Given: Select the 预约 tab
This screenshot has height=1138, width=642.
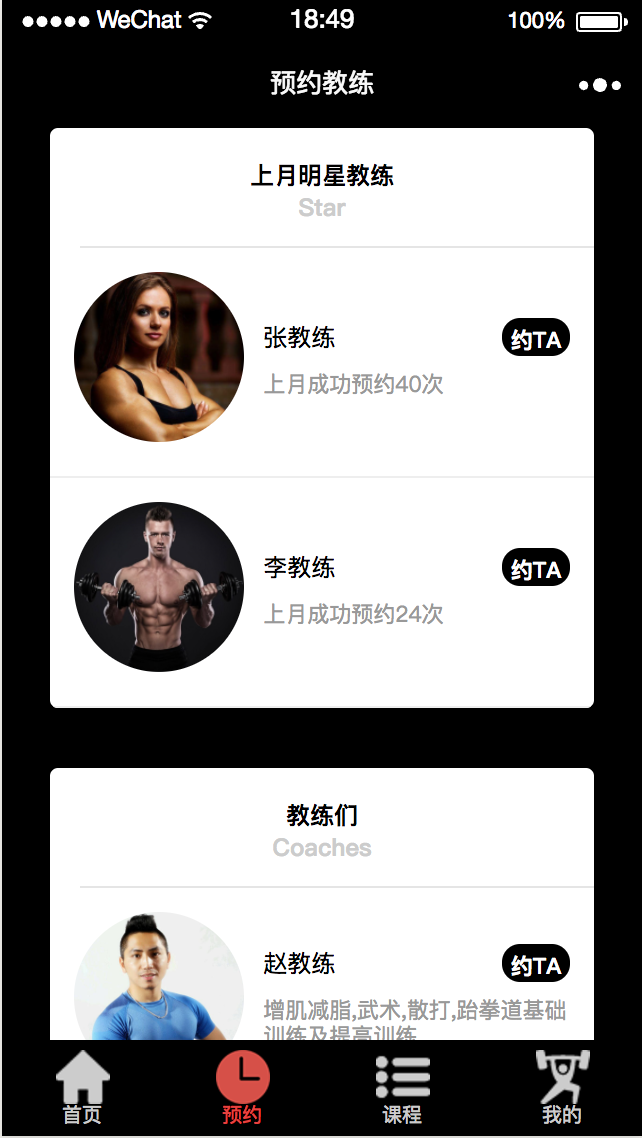Looking at the screenshot, I should point(242,1090).
